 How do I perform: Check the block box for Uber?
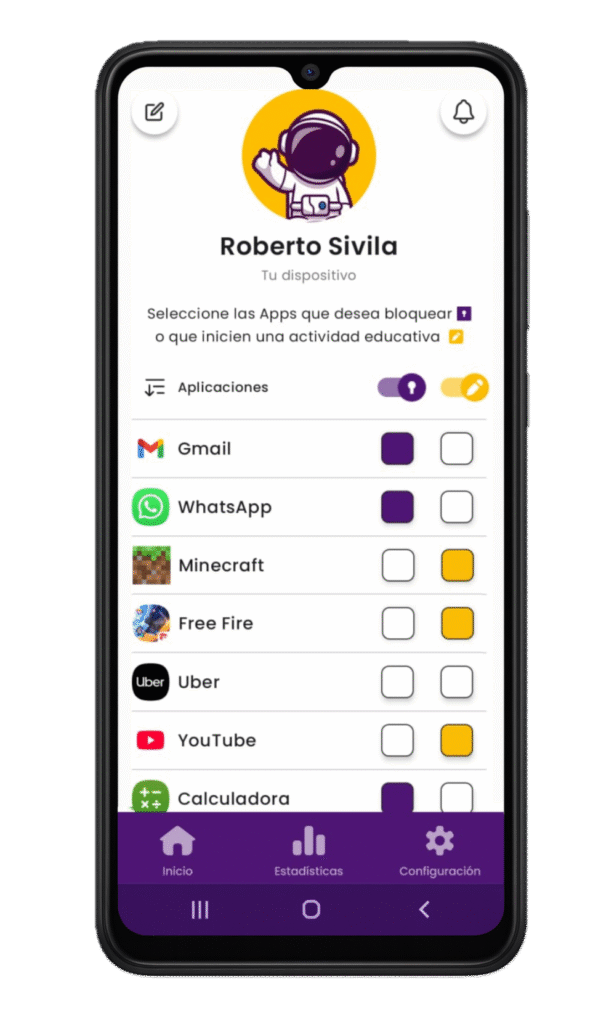(397, 682)
